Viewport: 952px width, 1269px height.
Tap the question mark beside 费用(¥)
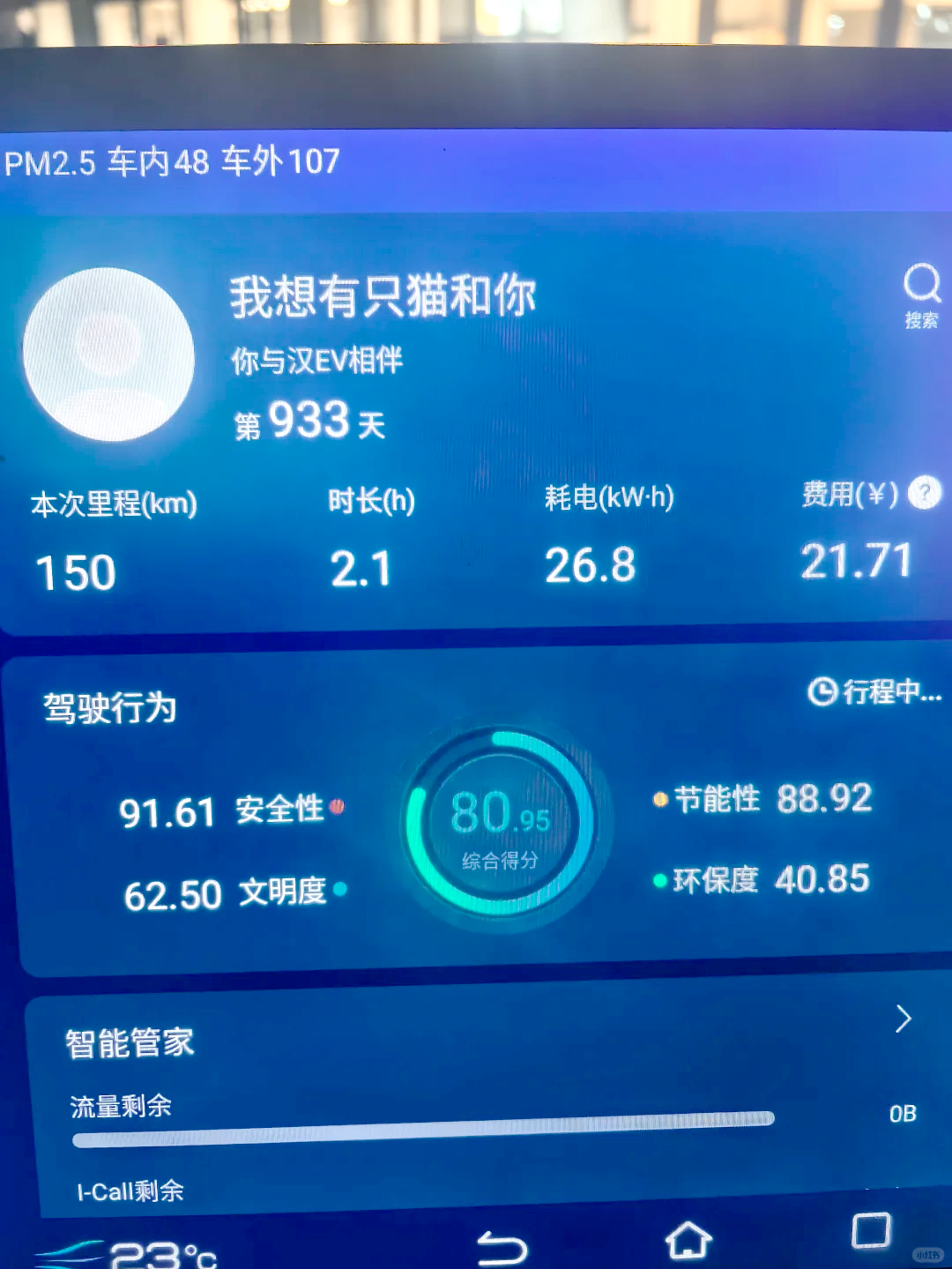924,493
